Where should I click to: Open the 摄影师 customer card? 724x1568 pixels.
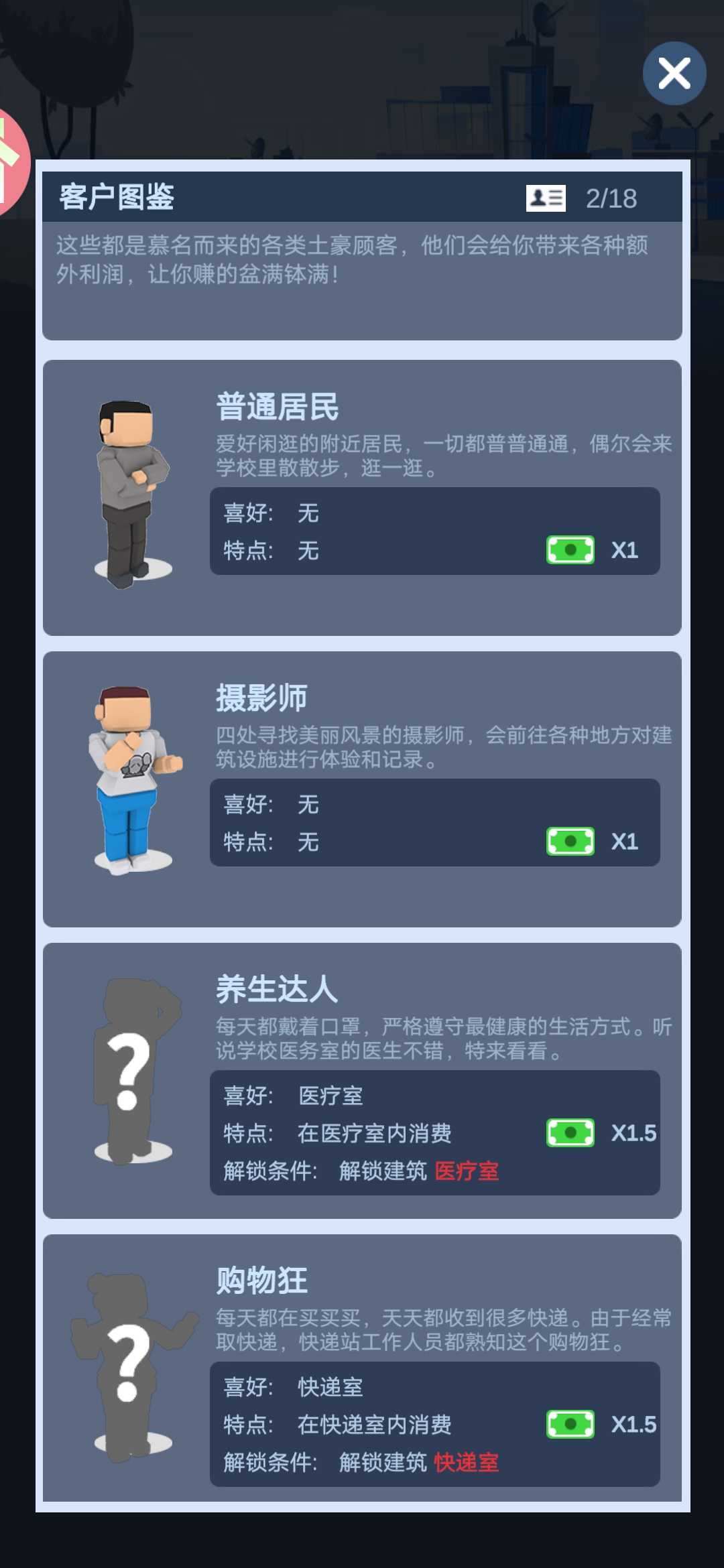coord(362,787)
